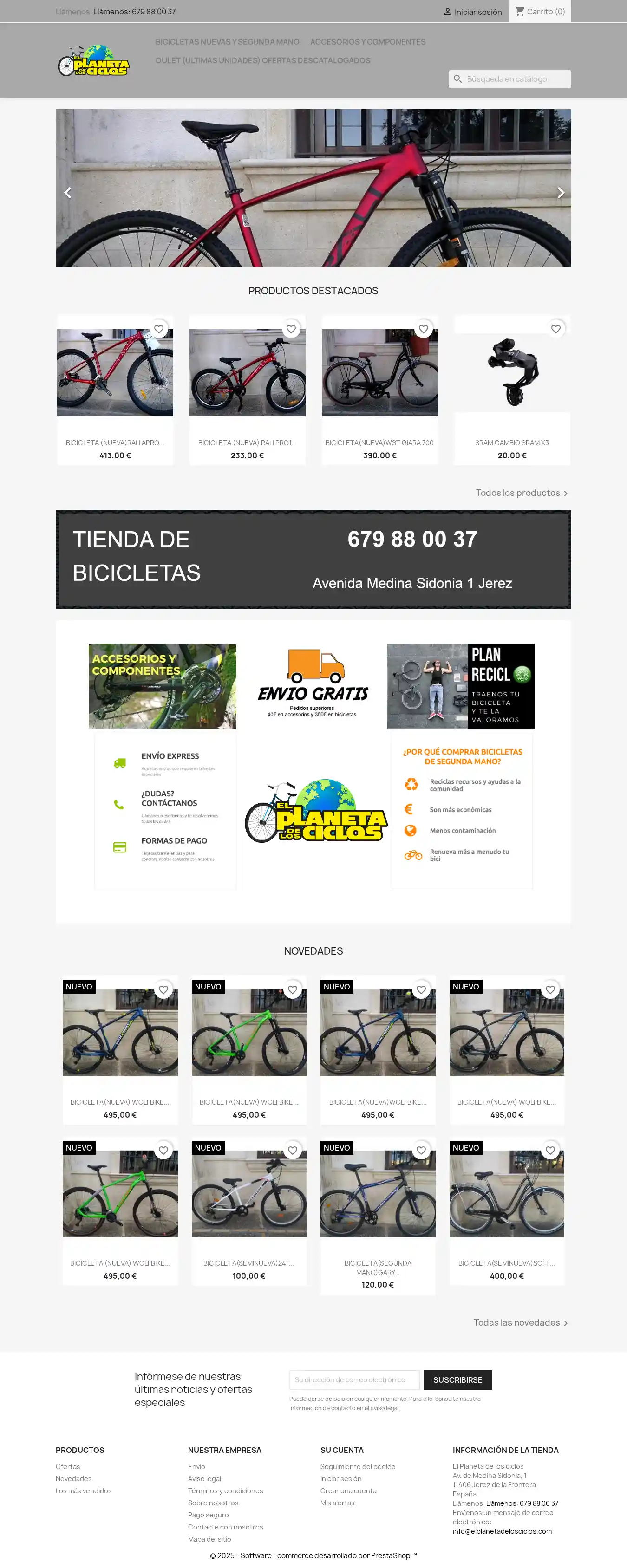Open the Aviso legal footer link
The height and width of the screenshot is (1568, 627).
pos(204,1478)
